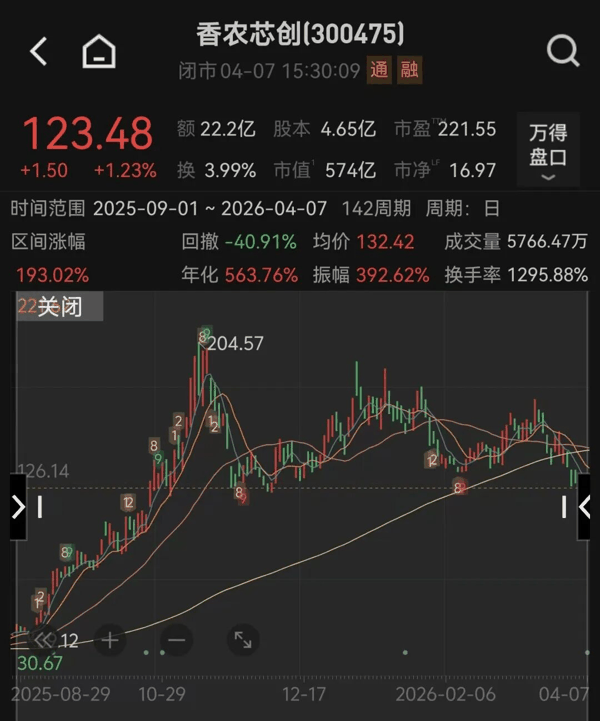Enter fullscreen chart view
600x721 pixels.
coord(243,639)
